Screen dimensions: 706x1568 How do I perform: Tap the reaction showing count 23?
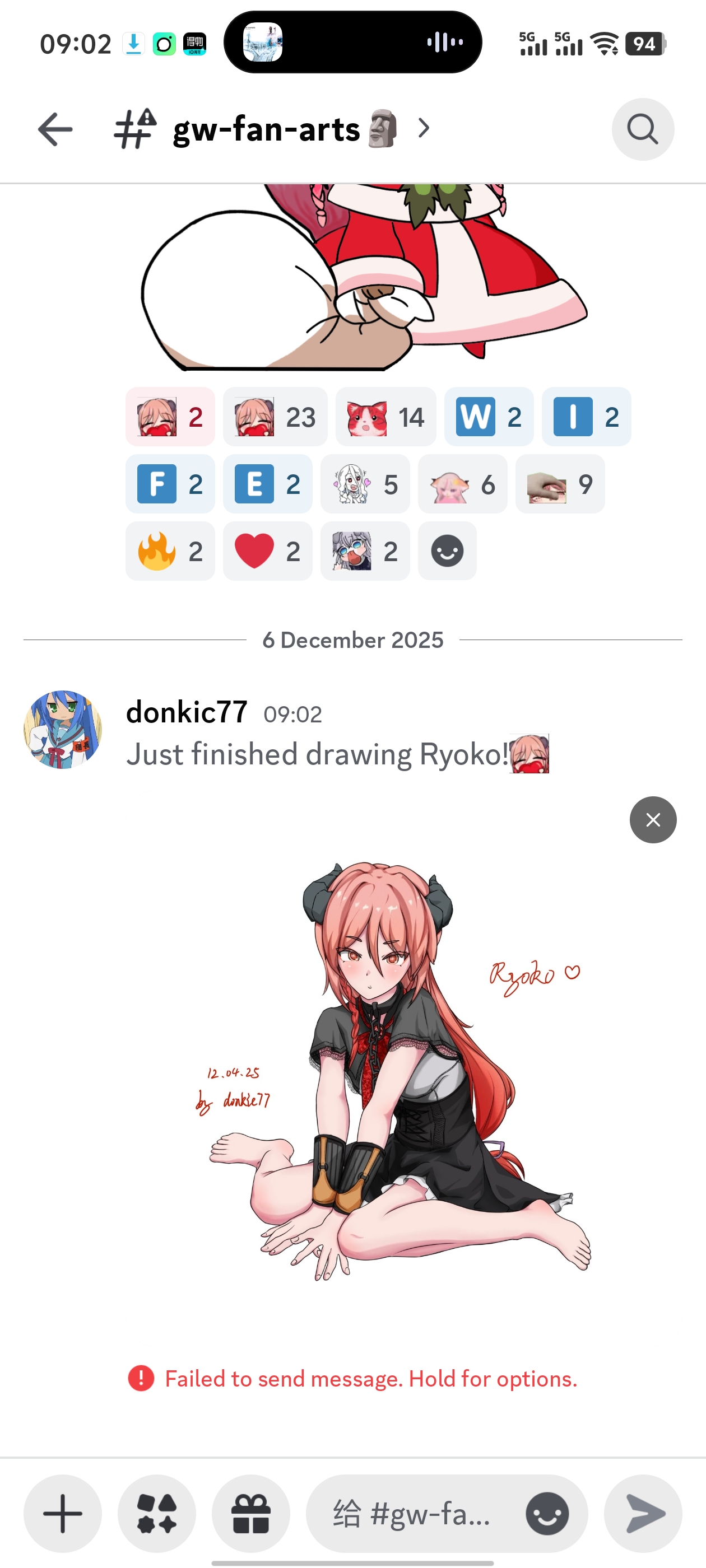[275, 417]
